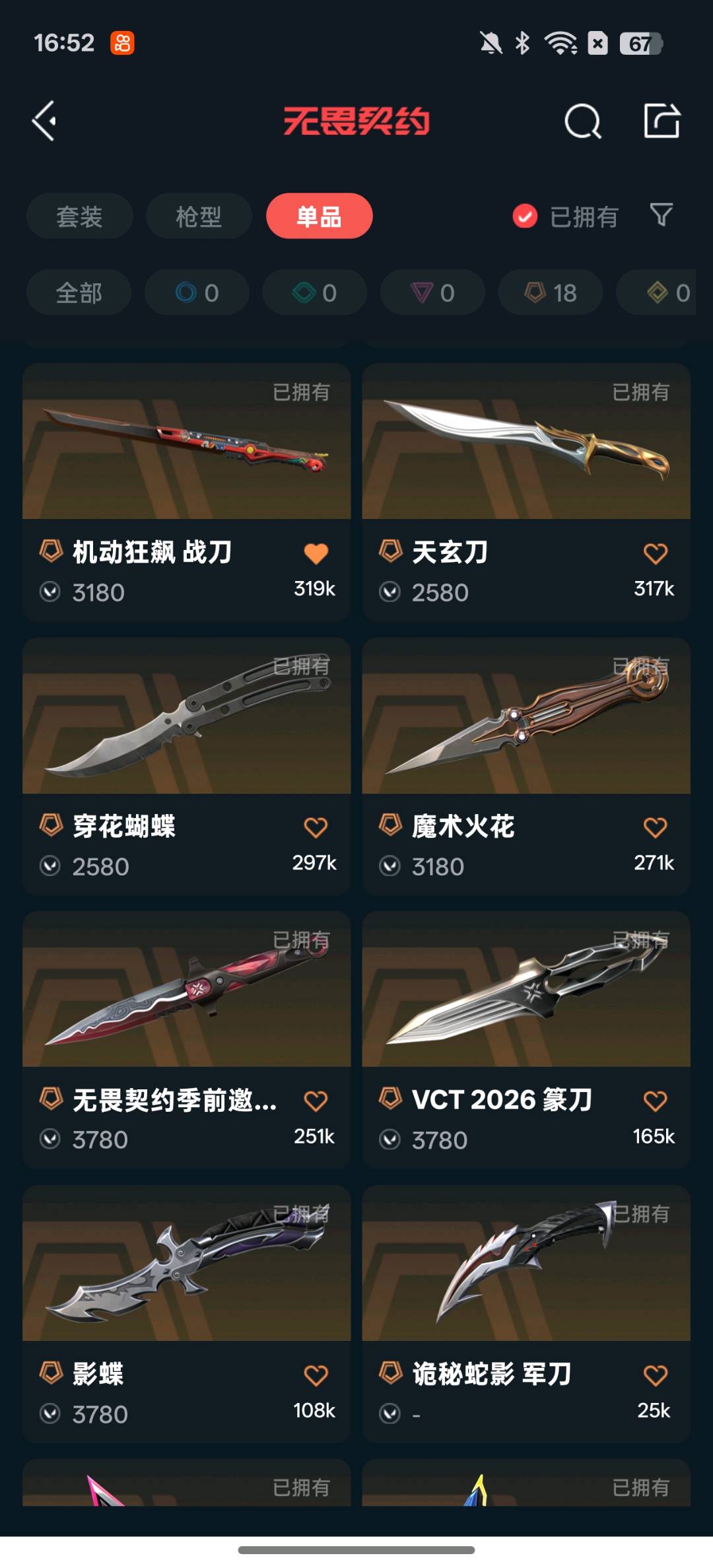Like 天玄刀 with its heart icon
713x1568 pixels.
tap(655, 553)
